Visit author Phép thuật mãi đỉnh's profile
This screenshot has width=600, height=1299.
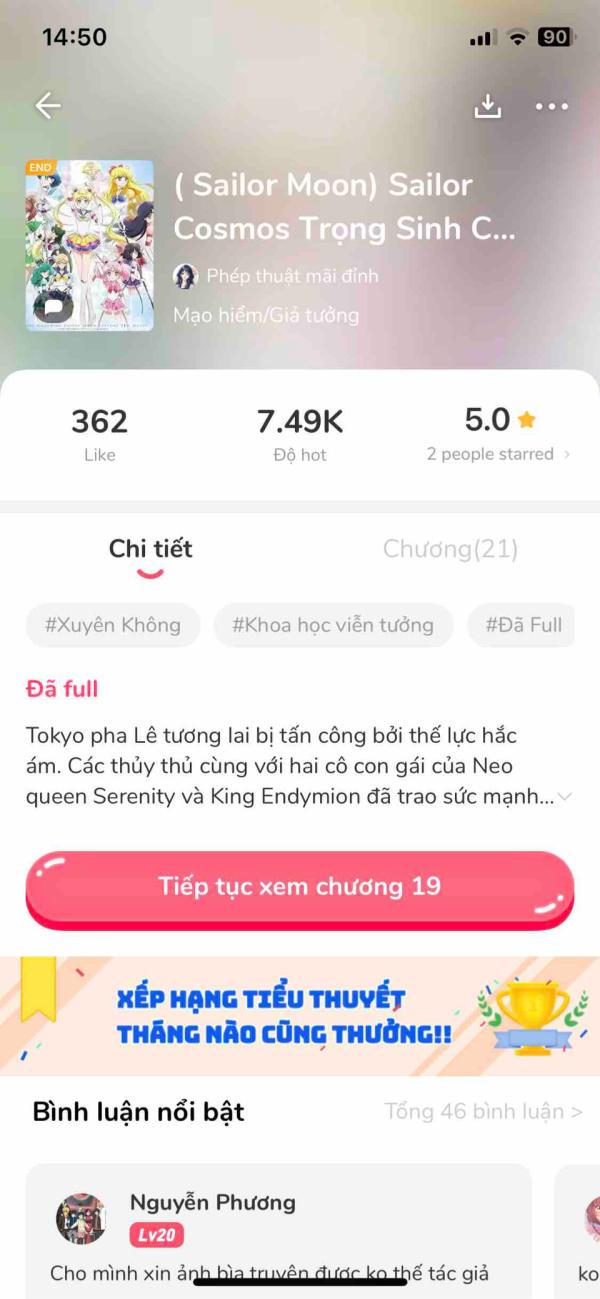coord(277,276)
